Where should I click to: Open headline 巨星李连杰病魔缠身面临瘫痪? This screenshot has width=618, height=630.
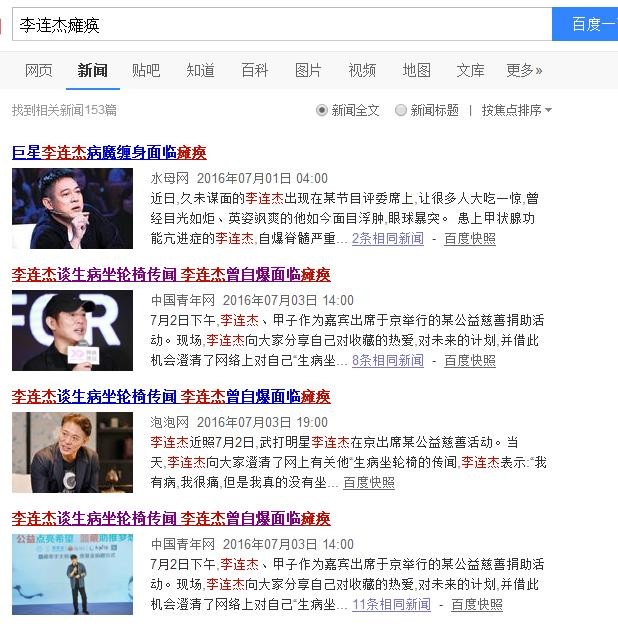tap(109, 152)
